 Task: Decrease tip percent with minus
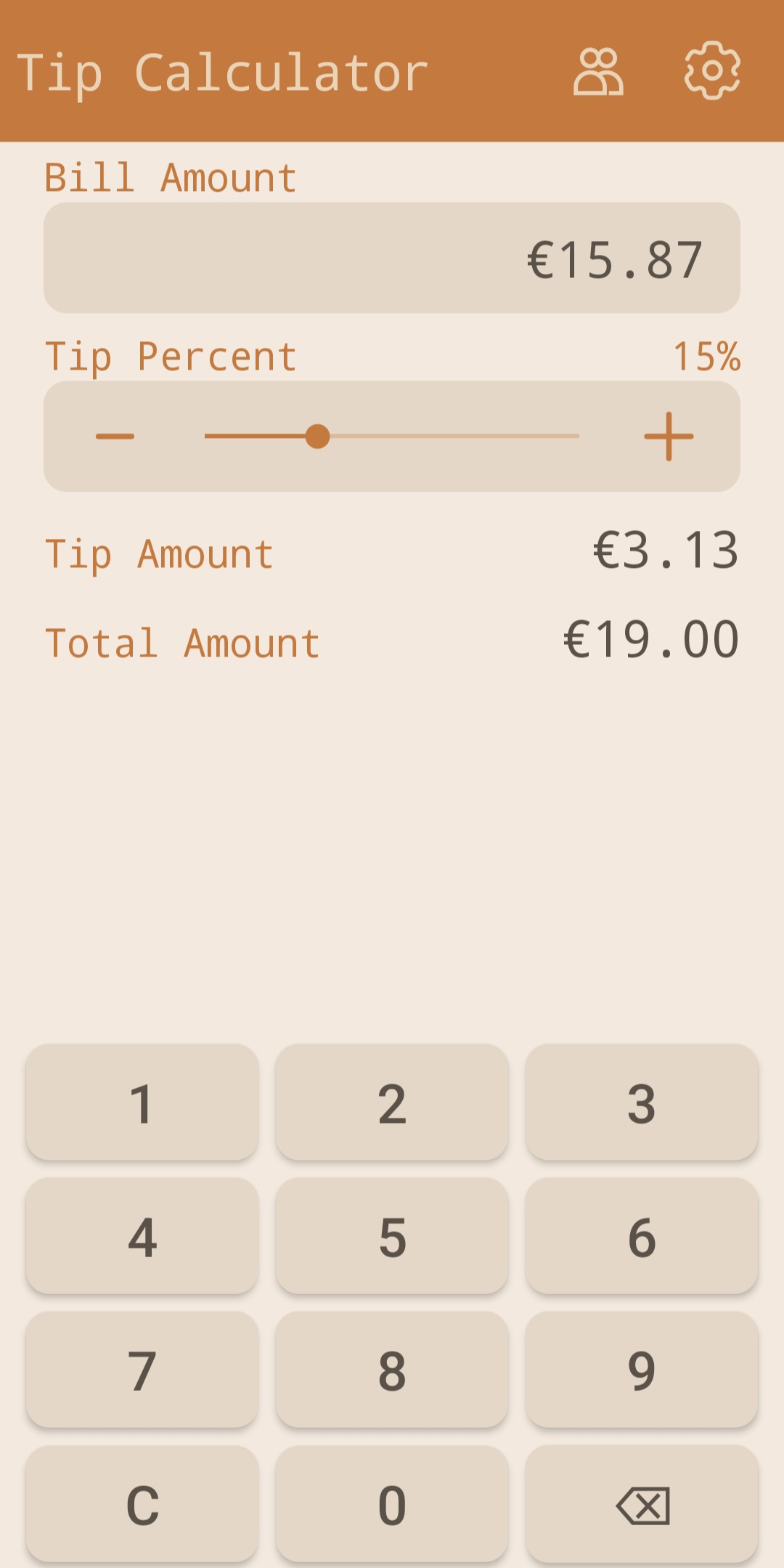[115, 436]
